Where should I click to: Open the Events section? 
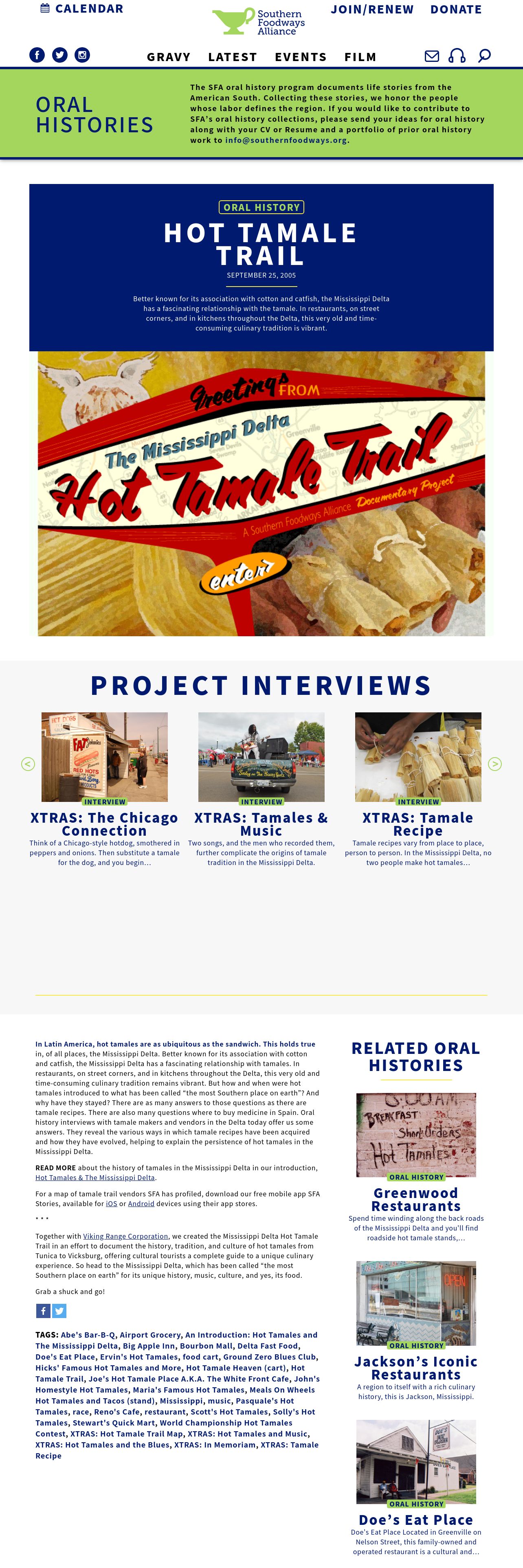[x=301, y=57]
